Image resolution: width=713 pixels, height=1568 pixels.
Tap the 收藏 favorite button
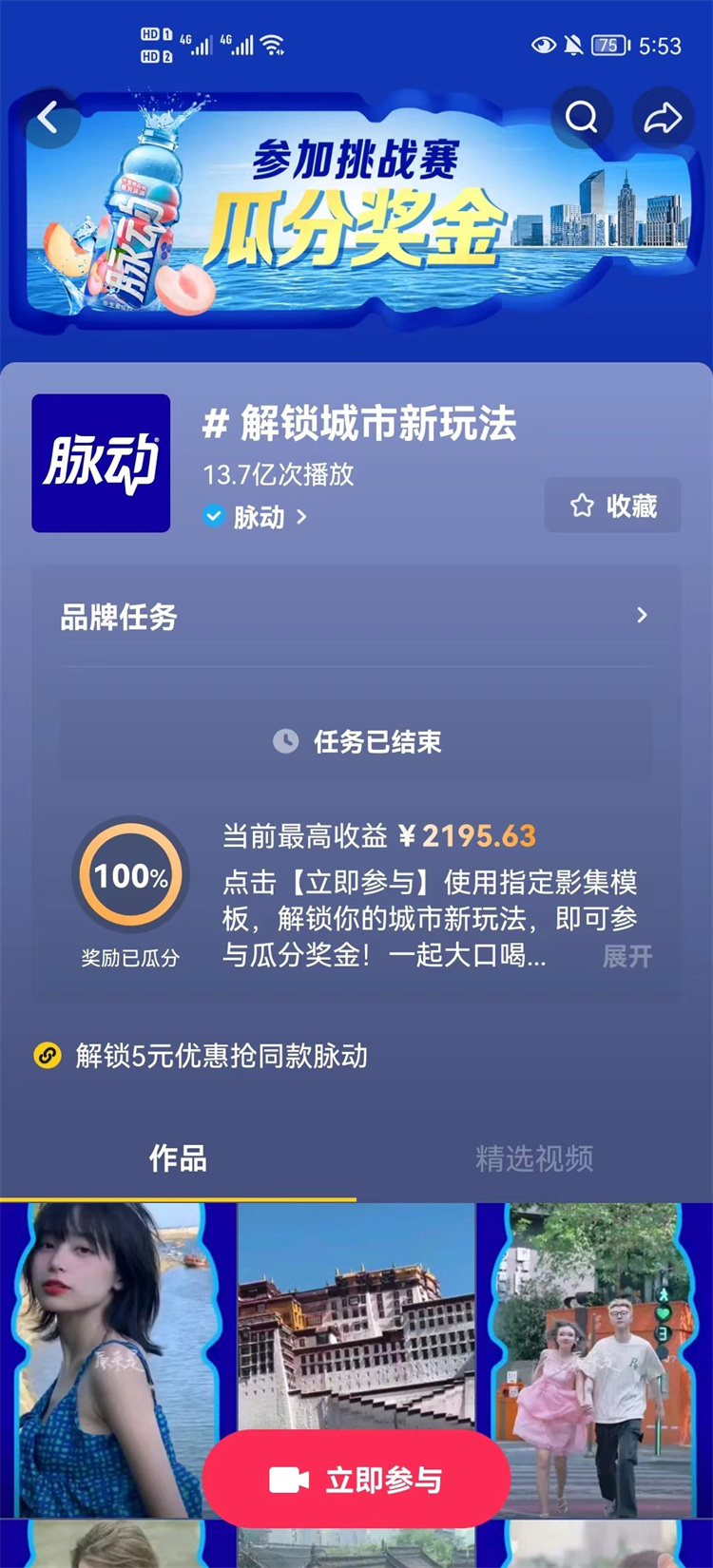click(613, 506)
